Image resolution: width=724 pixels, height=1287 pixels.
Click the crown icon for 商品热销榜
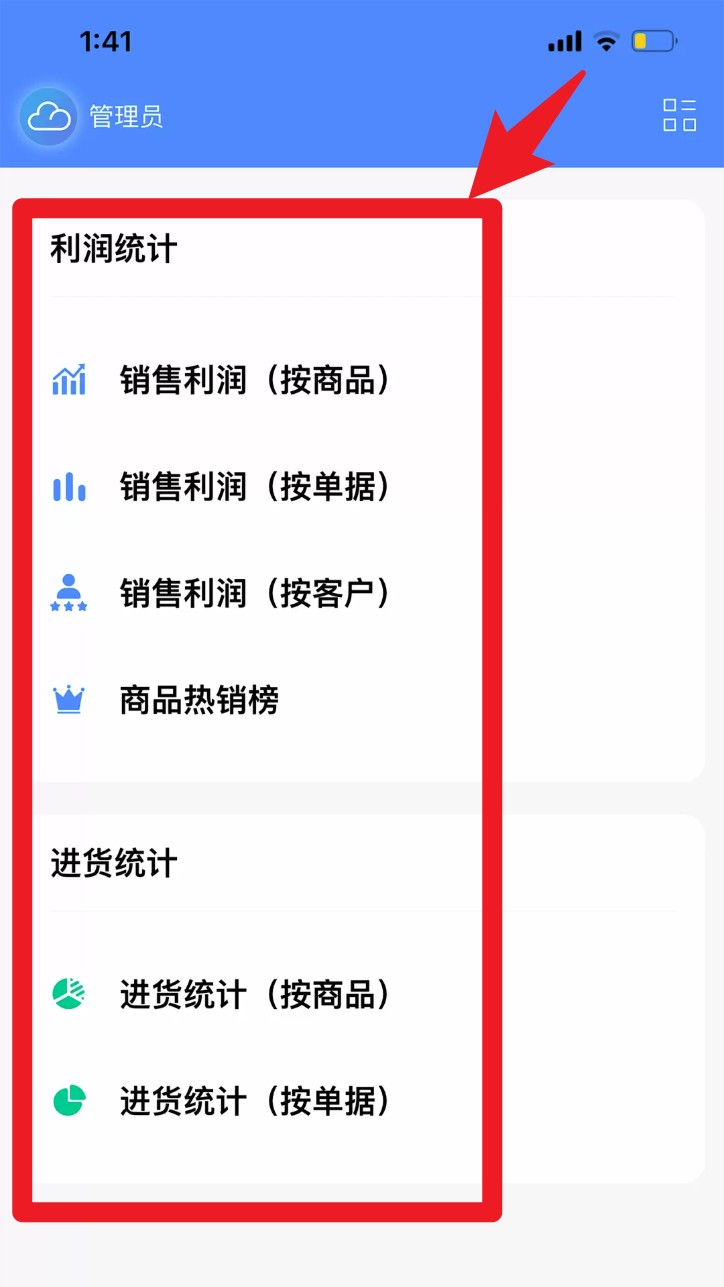click(67, 701)
